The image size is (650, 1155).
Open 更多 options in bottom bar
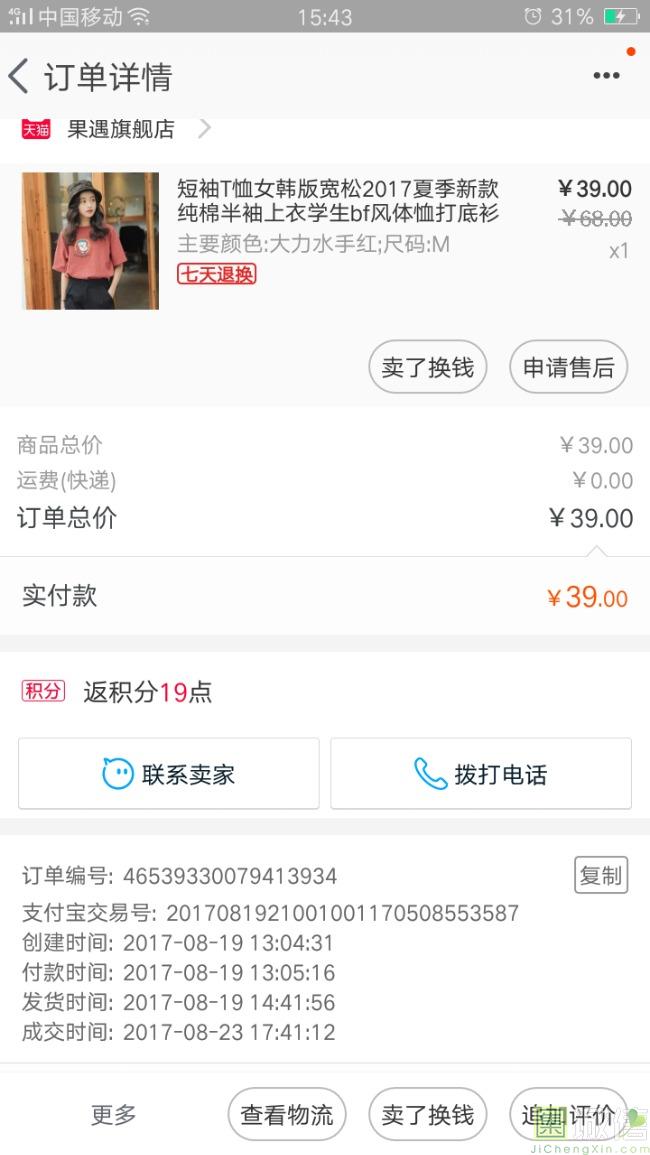click(113, 1114)
